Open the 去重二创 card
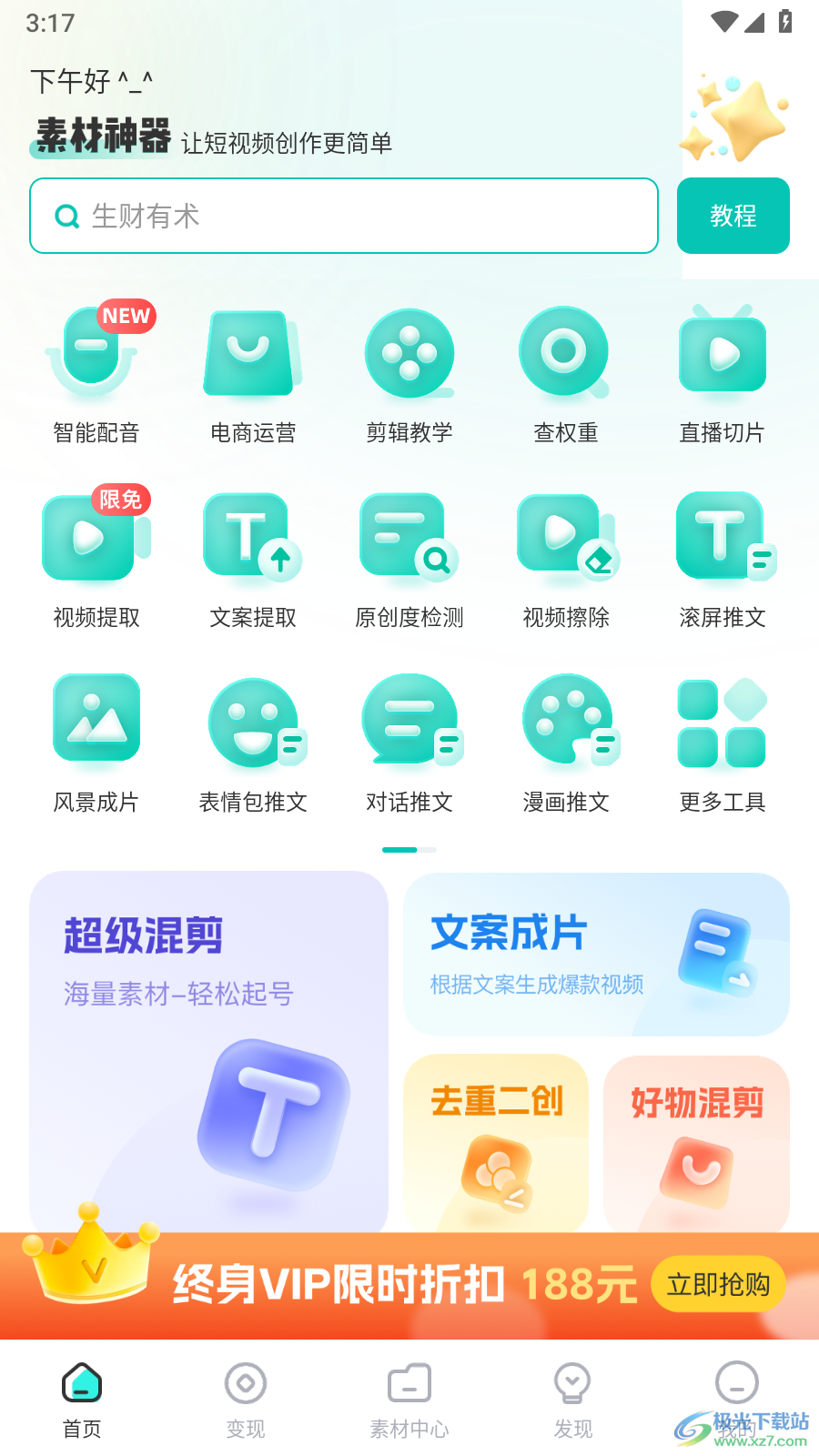The width and height of the screenshot is (819, 1456). point(496,1142)
